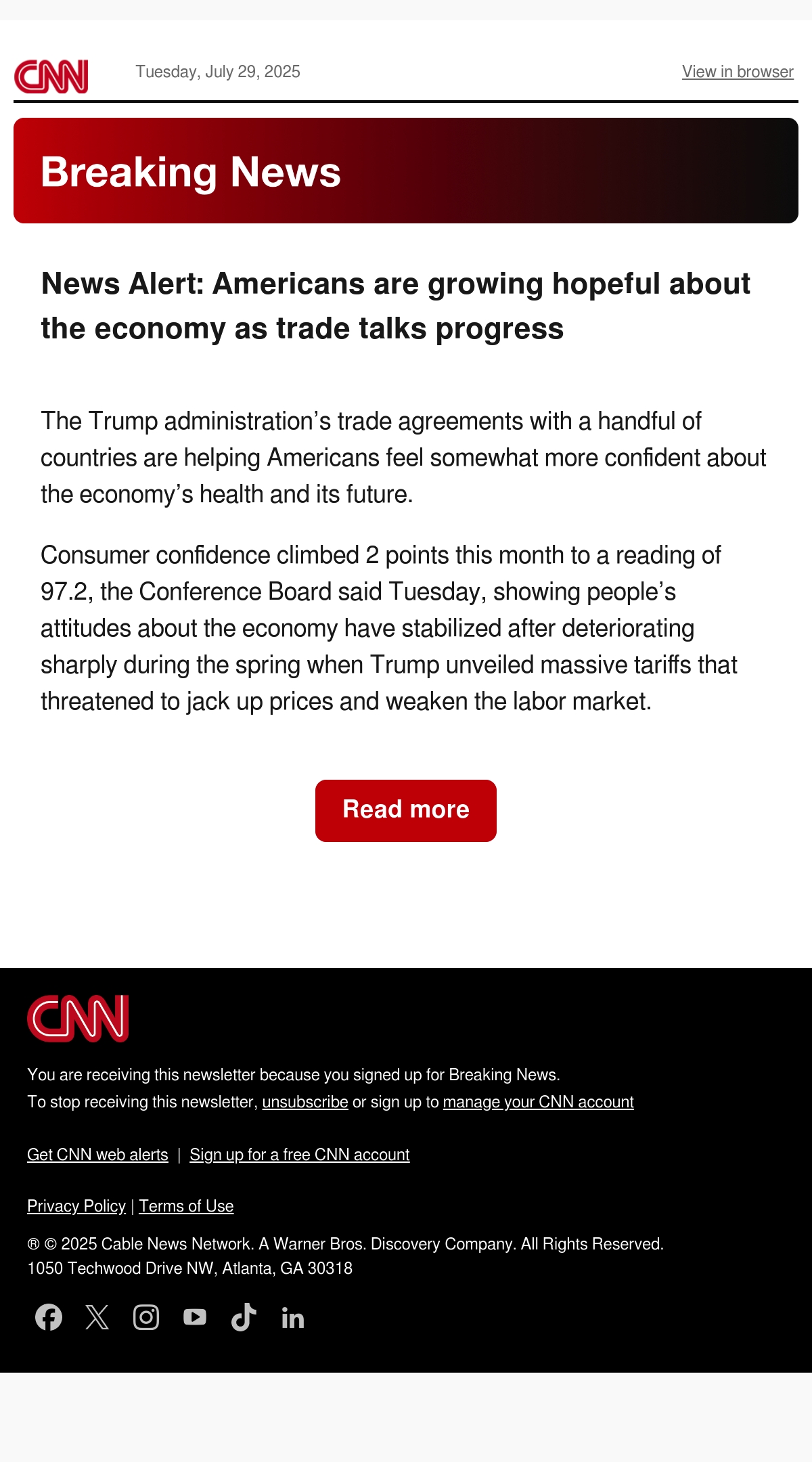Visit CNN on X
Viewport: 812px width, 1462px height.
(97, 1317)
